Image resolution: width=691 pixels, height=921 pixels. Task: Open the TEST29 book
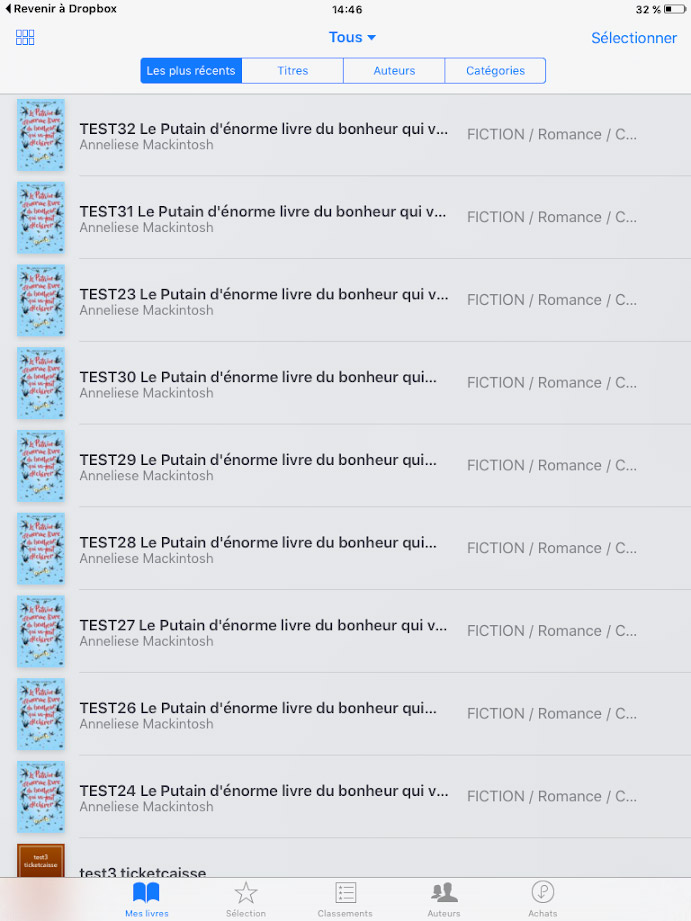[x=258, y=467]
